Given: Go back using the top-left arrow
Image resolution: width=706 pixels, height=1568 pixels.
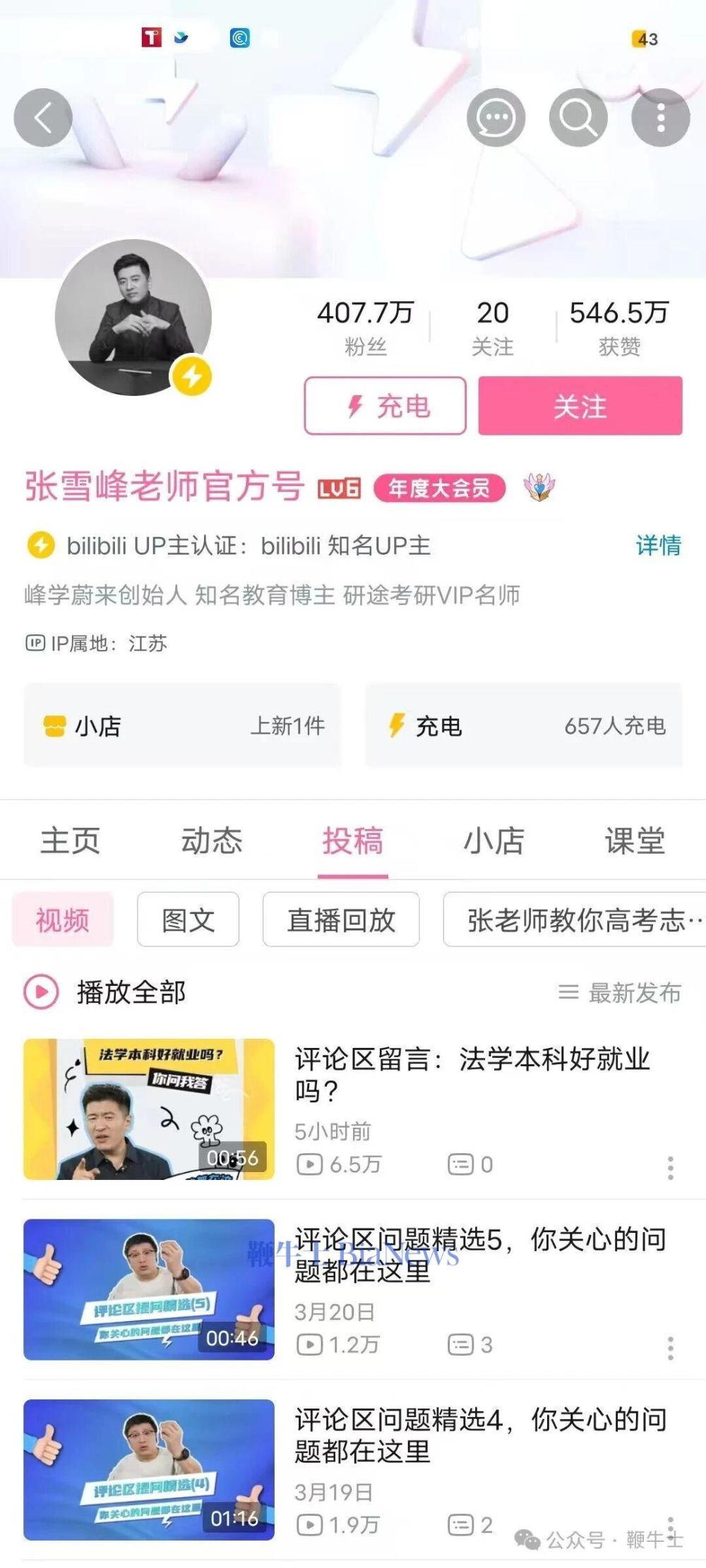Looking at the screenshot, I should tap(43, 117).
